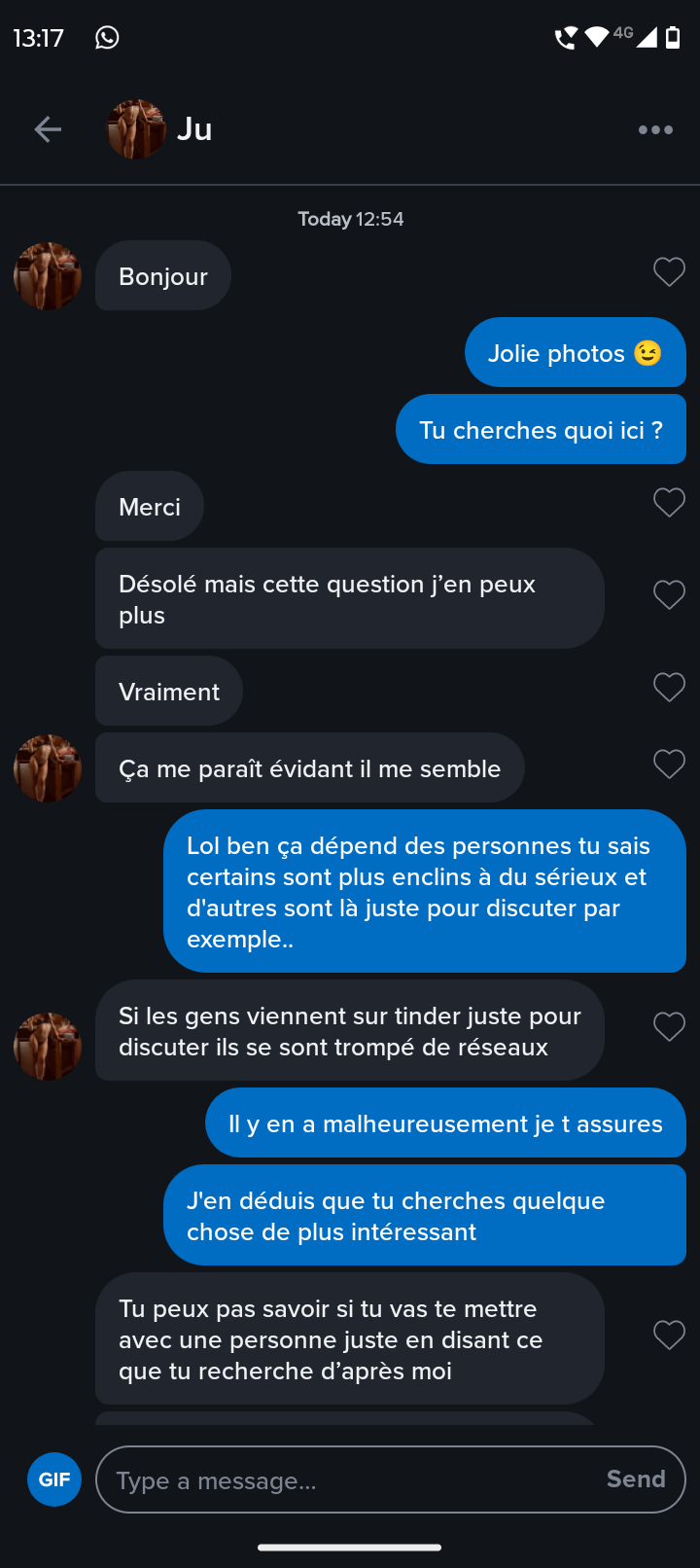The image size is (700, 1568).
Task: Tap the heart beside "Vraiment"
Action: coord(669,687)
